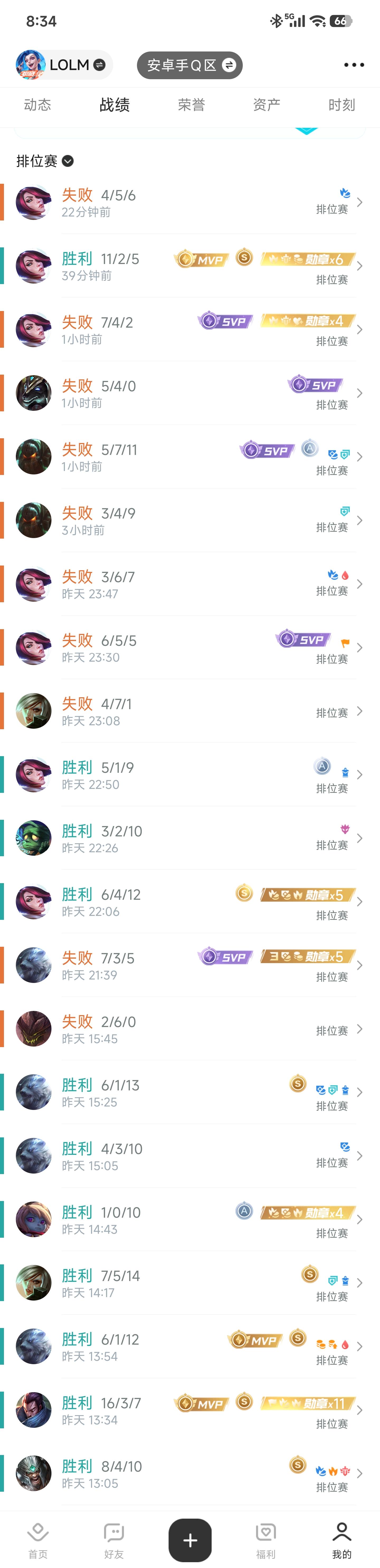Open the three-dot overflow menu
The height and width of the screenshot is (1568, 380).
tap(354, 65)
